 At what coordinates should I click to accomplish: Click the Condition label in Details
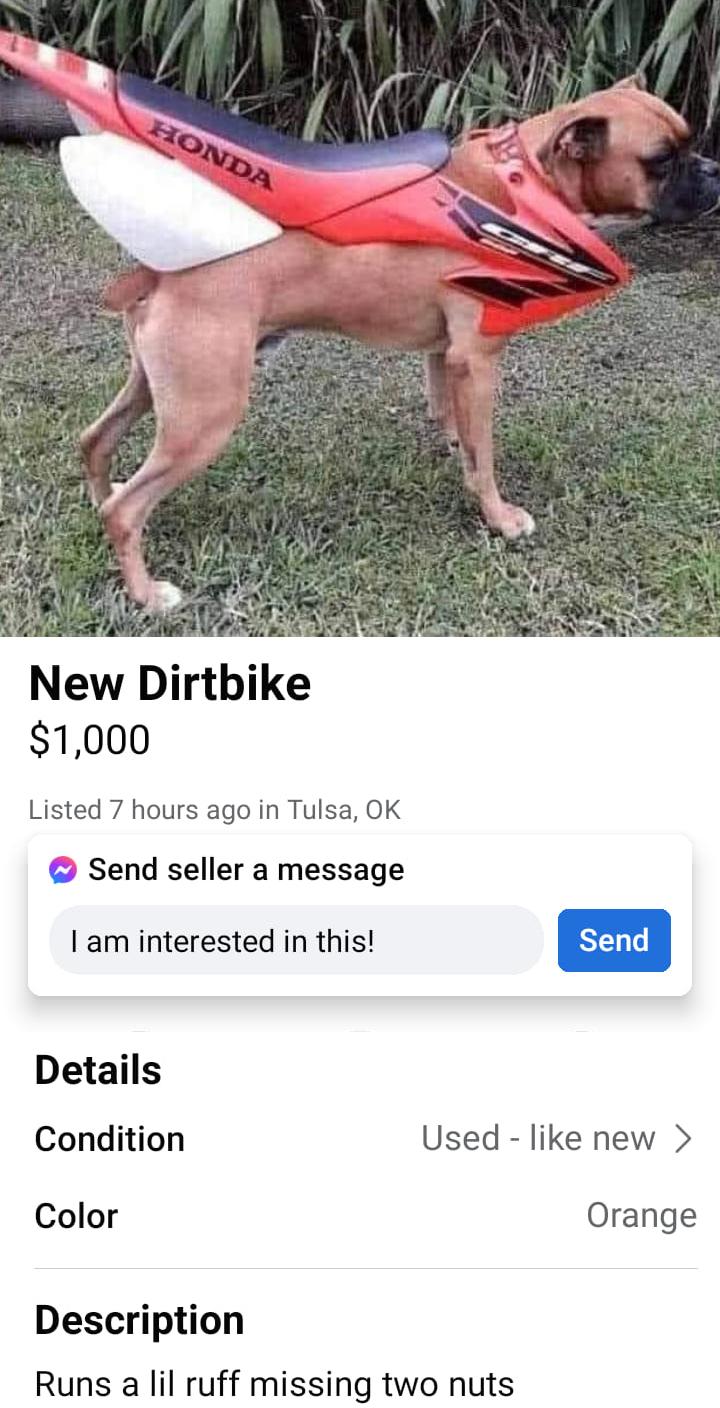coord(110,1138)
